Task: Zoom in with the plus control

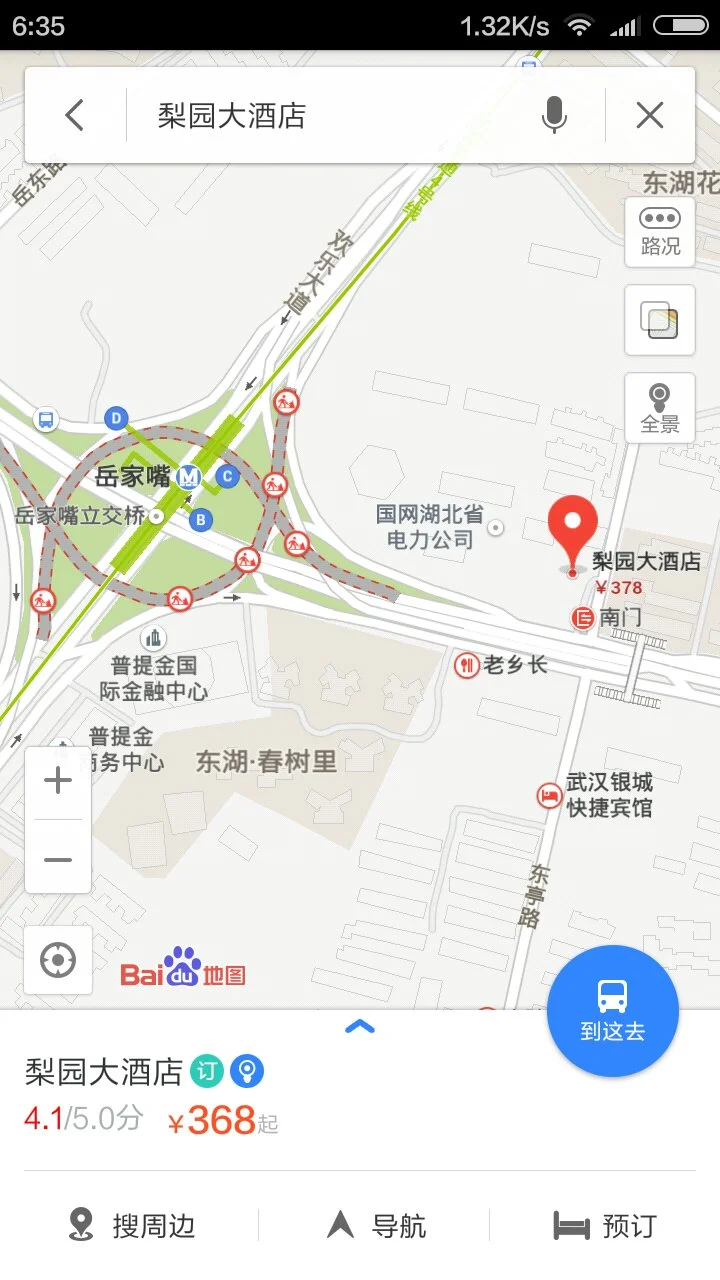Action: pos(57,780)
